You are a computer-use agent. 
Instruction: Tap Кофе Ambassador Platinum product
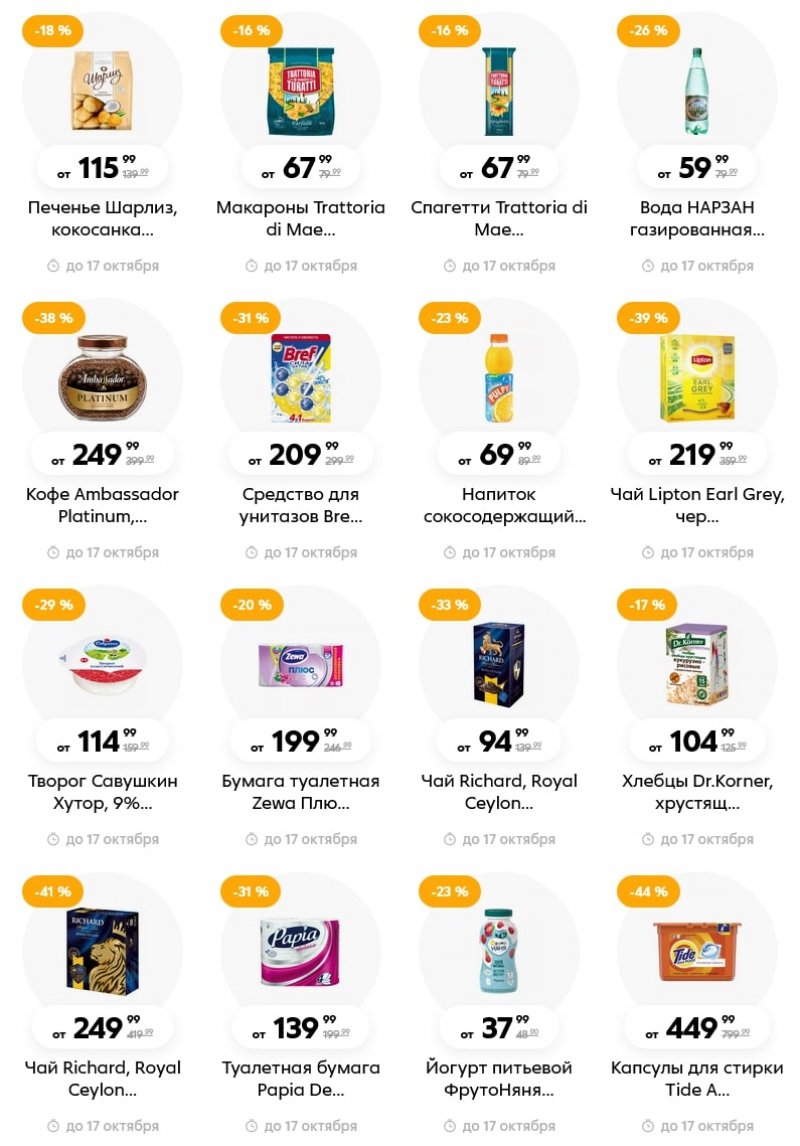(102, 378)
